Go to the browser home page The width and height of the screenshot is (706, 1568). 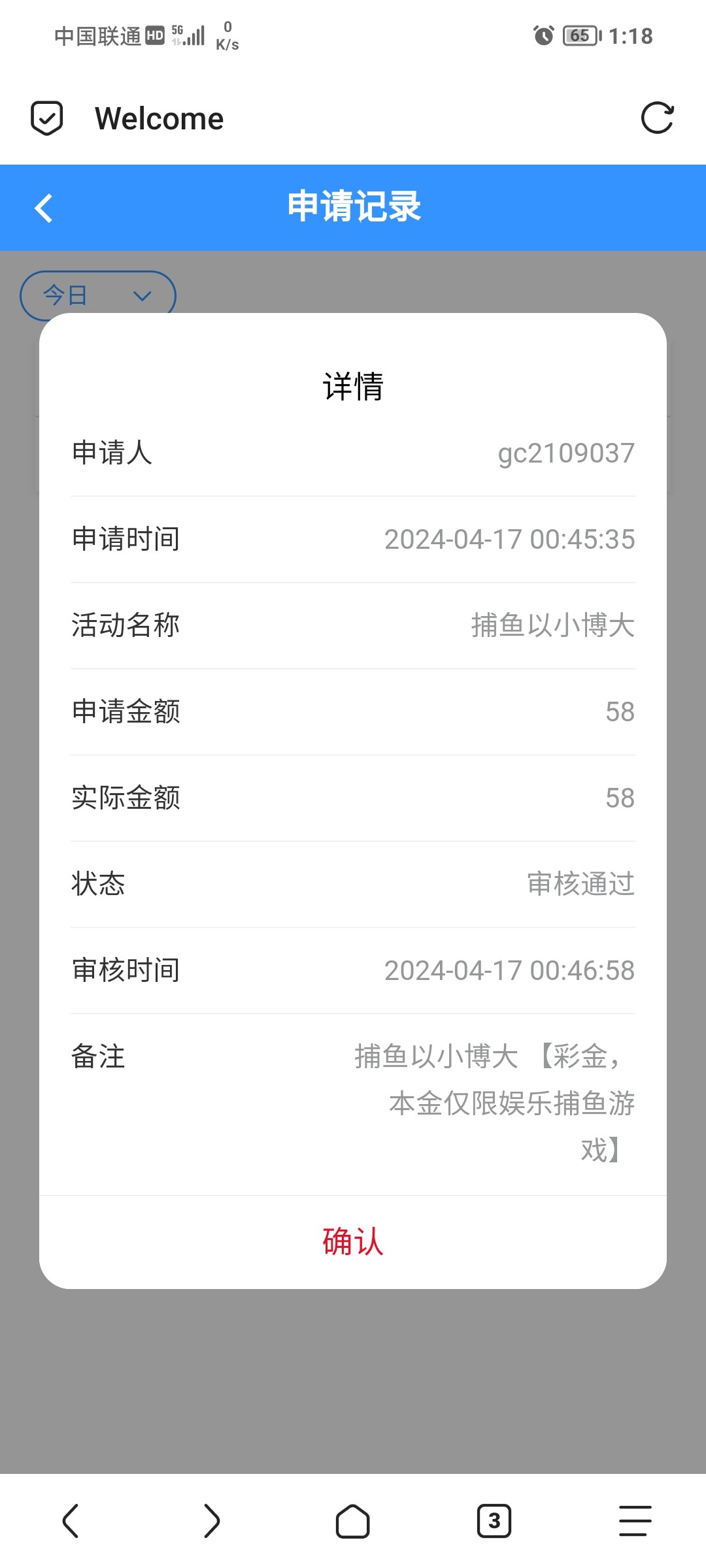tap(353, 1521)
